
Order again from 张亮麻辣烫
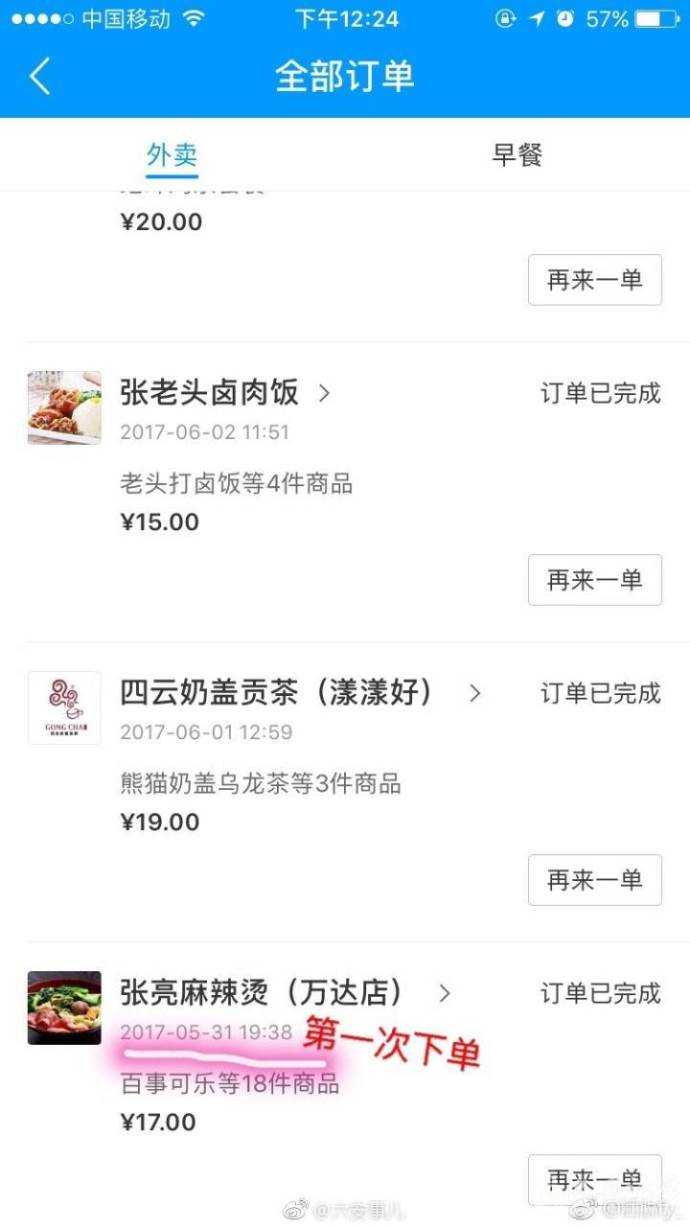(x=594, y=1180)
